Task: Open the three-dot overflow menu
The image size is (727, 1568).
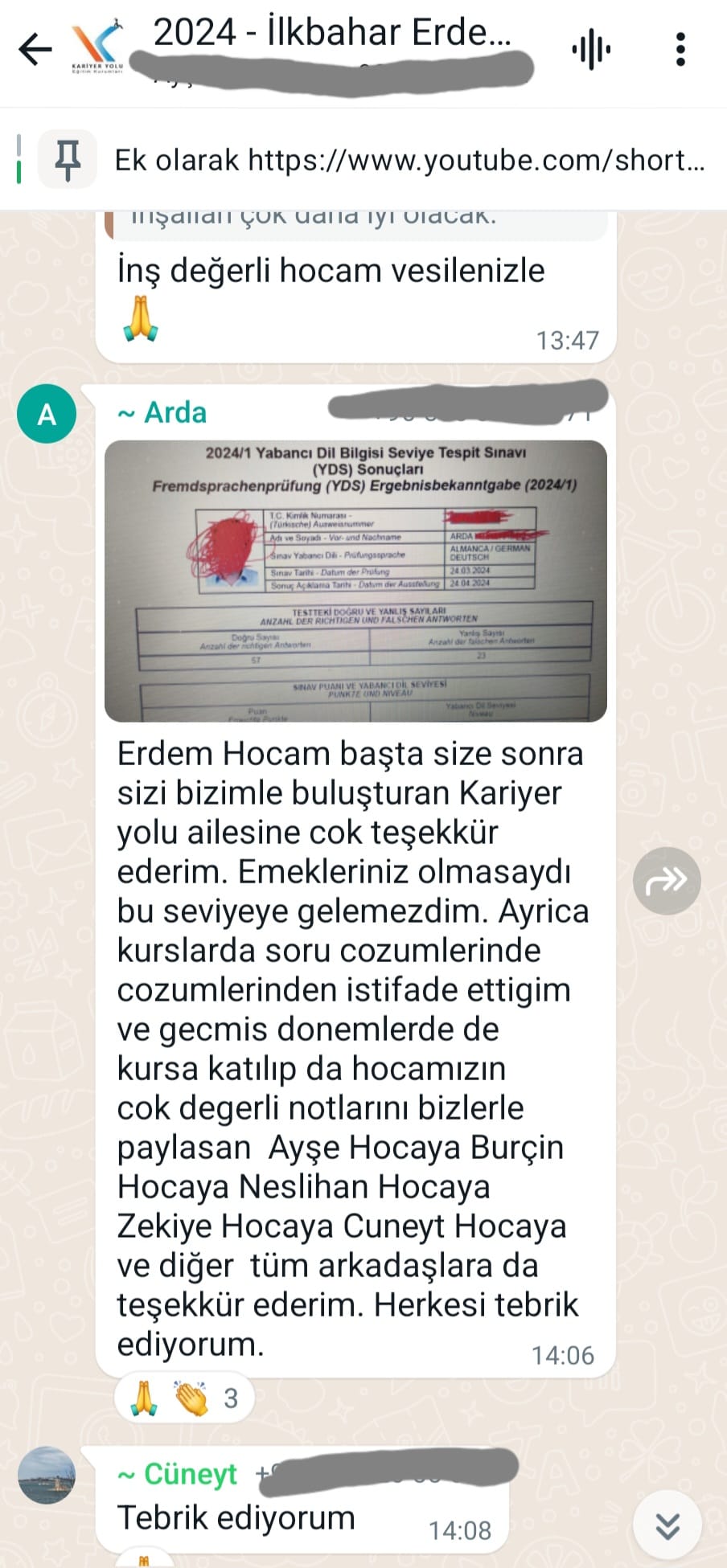Action: [680, 49]
